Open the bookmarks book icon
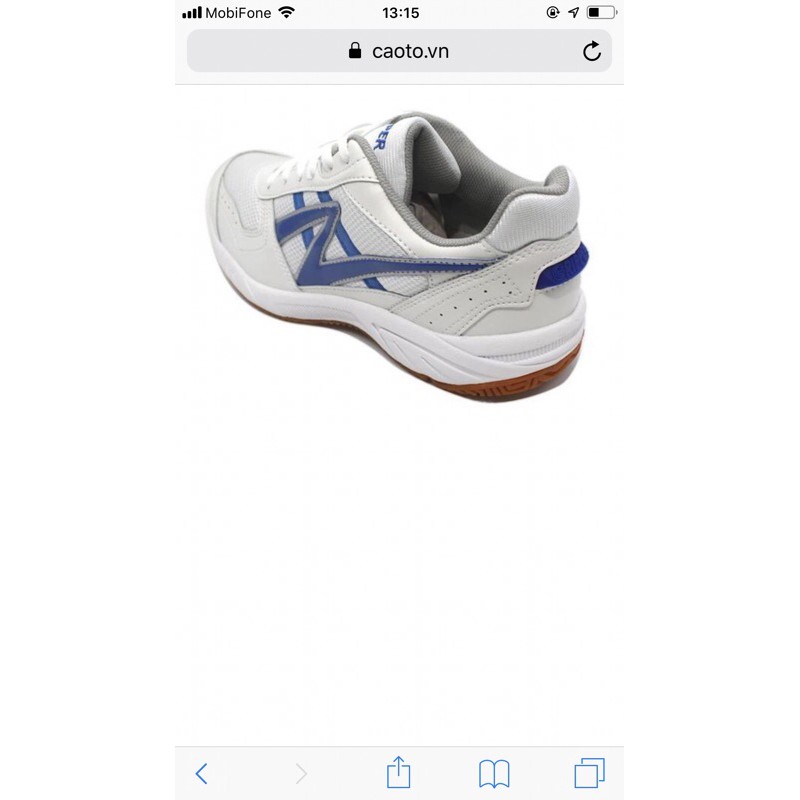This screenshot has width=800, height=800. coord(494,773)
